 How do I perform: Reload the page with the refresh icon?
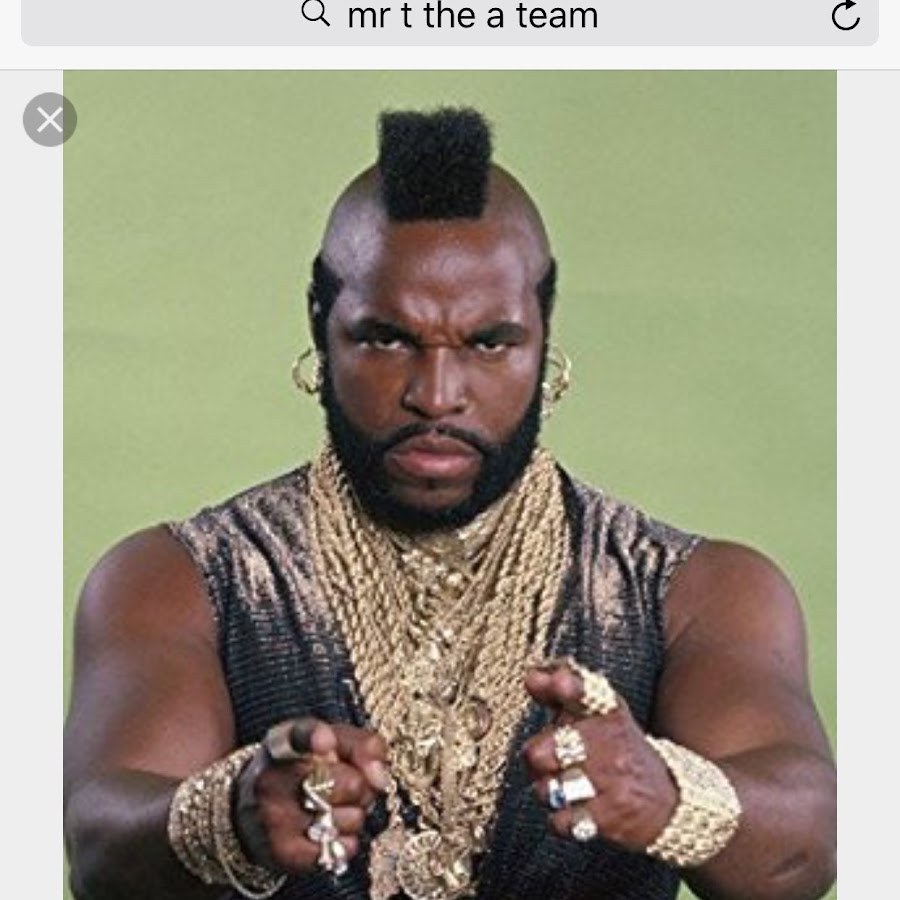(845, 16)
